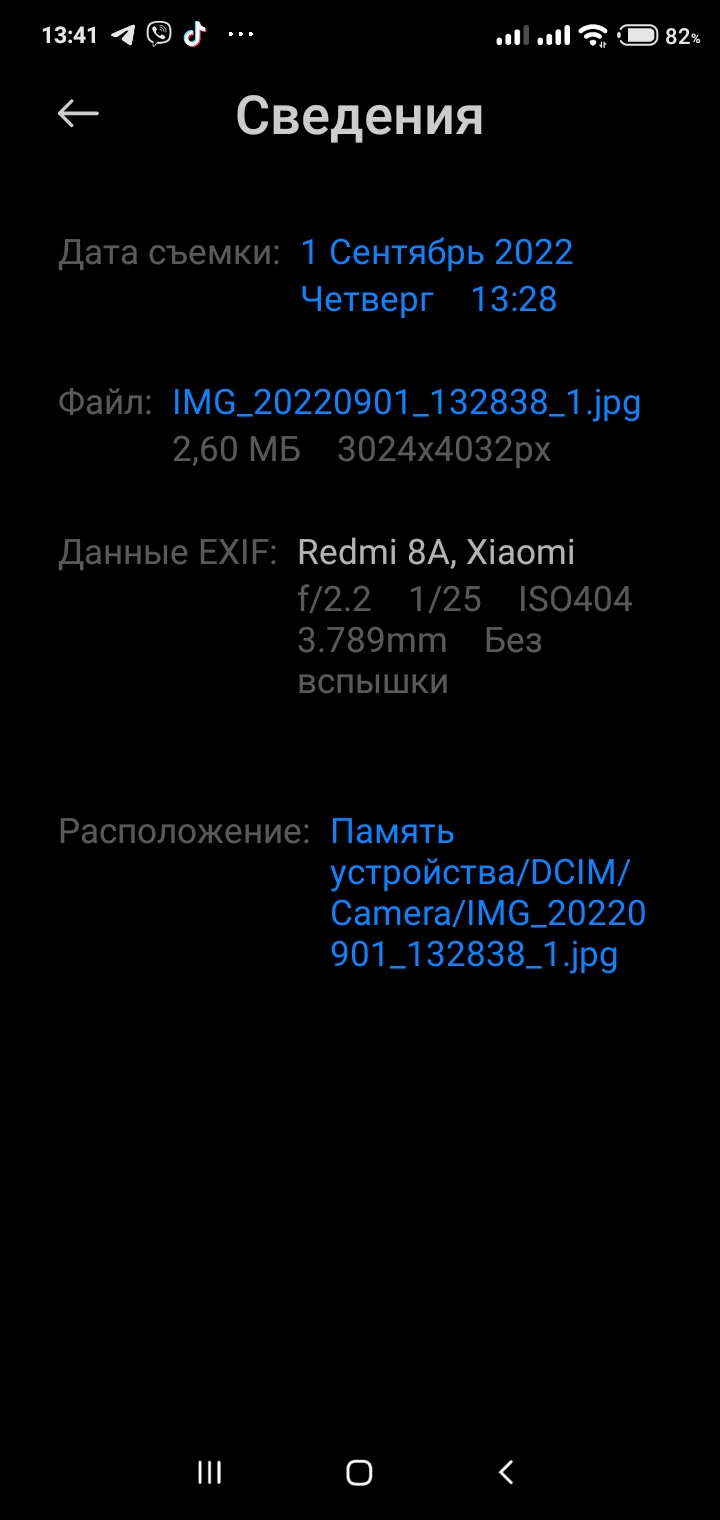The height and width of the screenshot is (1520, 720).
Task: Open recent apps from the navigation bar
Action: [209, 1471]
